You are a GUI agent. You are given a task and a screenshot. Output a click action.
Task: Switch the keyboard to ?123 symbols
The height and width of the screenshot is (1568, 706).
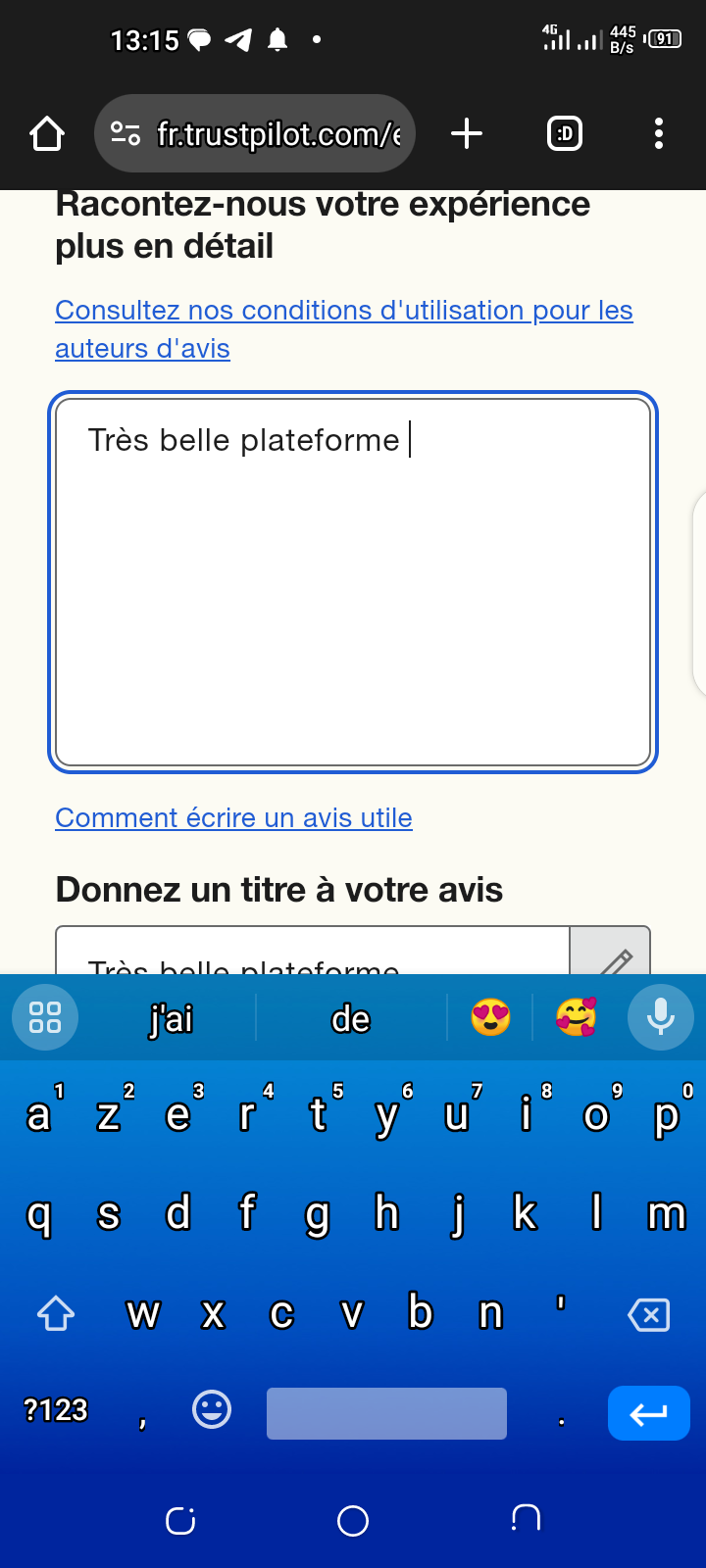[x=56, y=1410]
